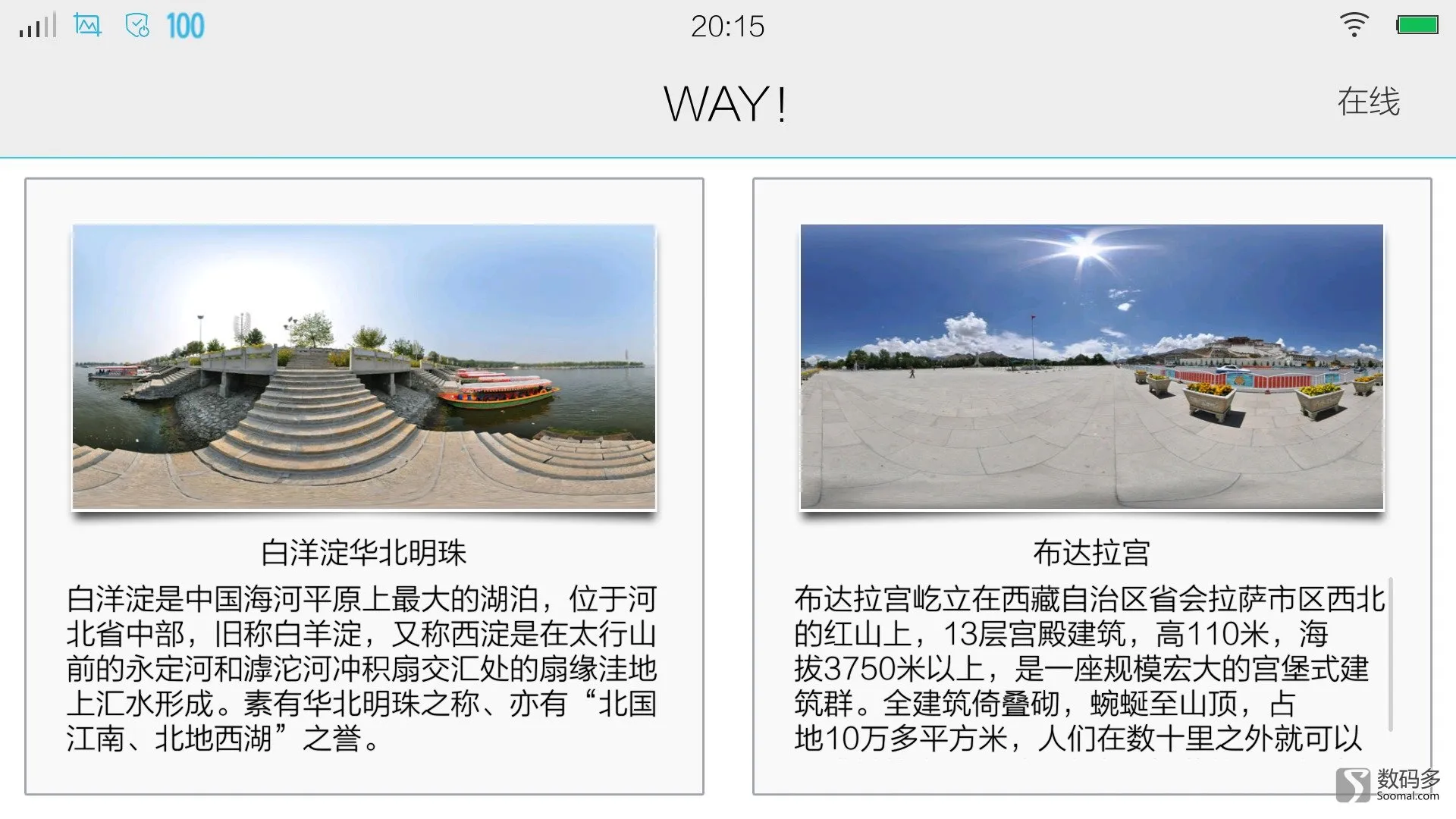The width and height of the screenshot is (1456, 819).
Task: Tap the 在线 button in header
Action: tap(1368, 102)
